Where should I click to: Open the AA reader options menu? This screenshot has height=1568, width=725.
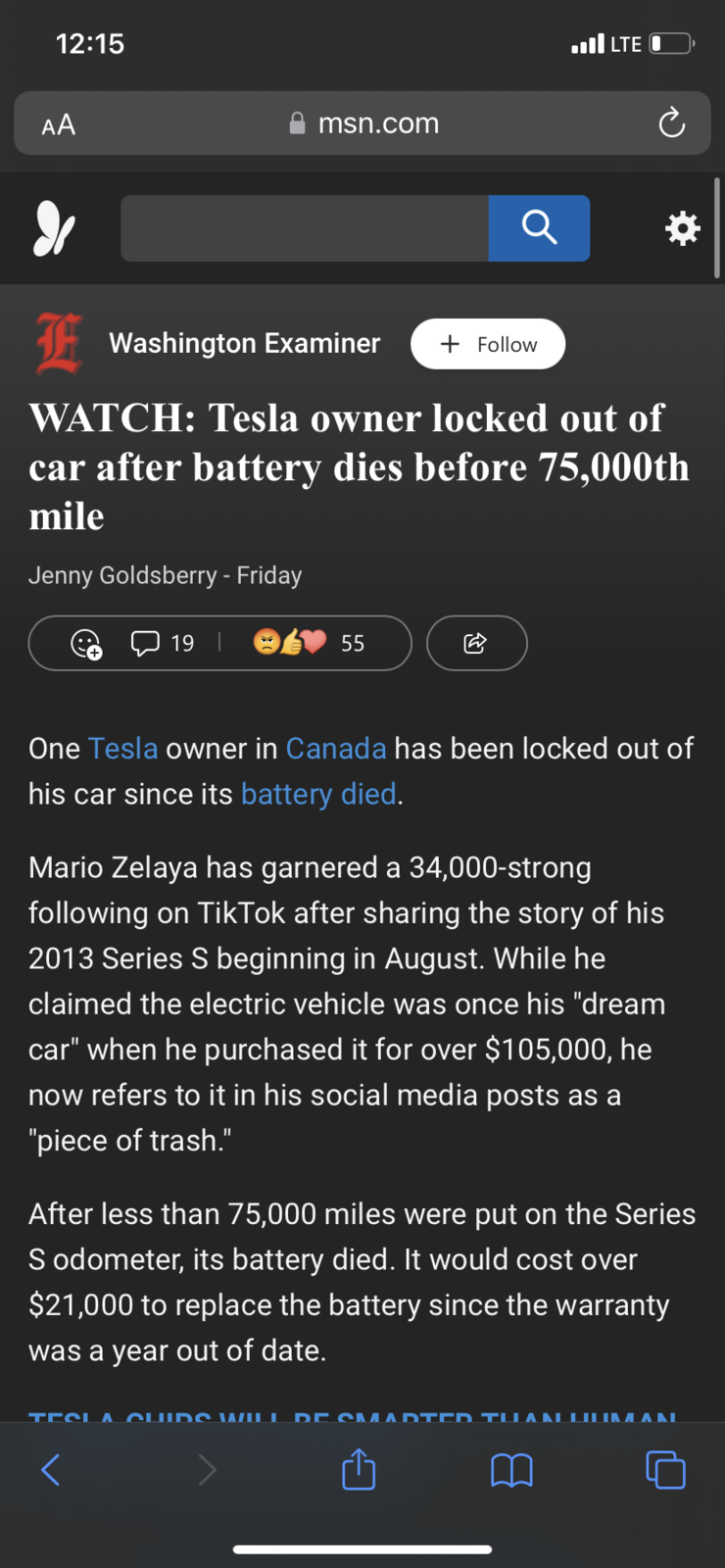pyautogui.click(x=59, y=124)
